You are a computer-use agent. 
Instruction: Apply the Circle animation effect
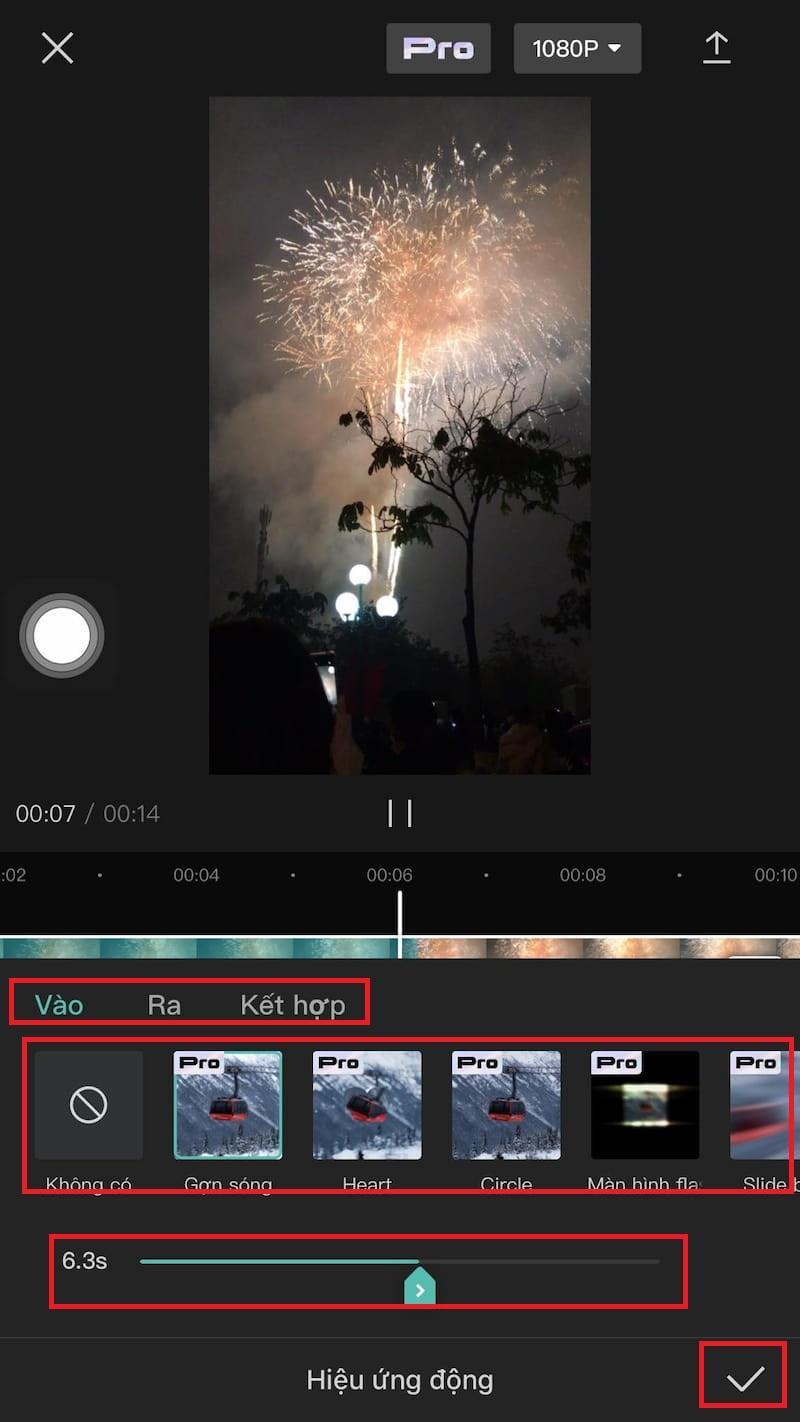(x=506, y=1105)
